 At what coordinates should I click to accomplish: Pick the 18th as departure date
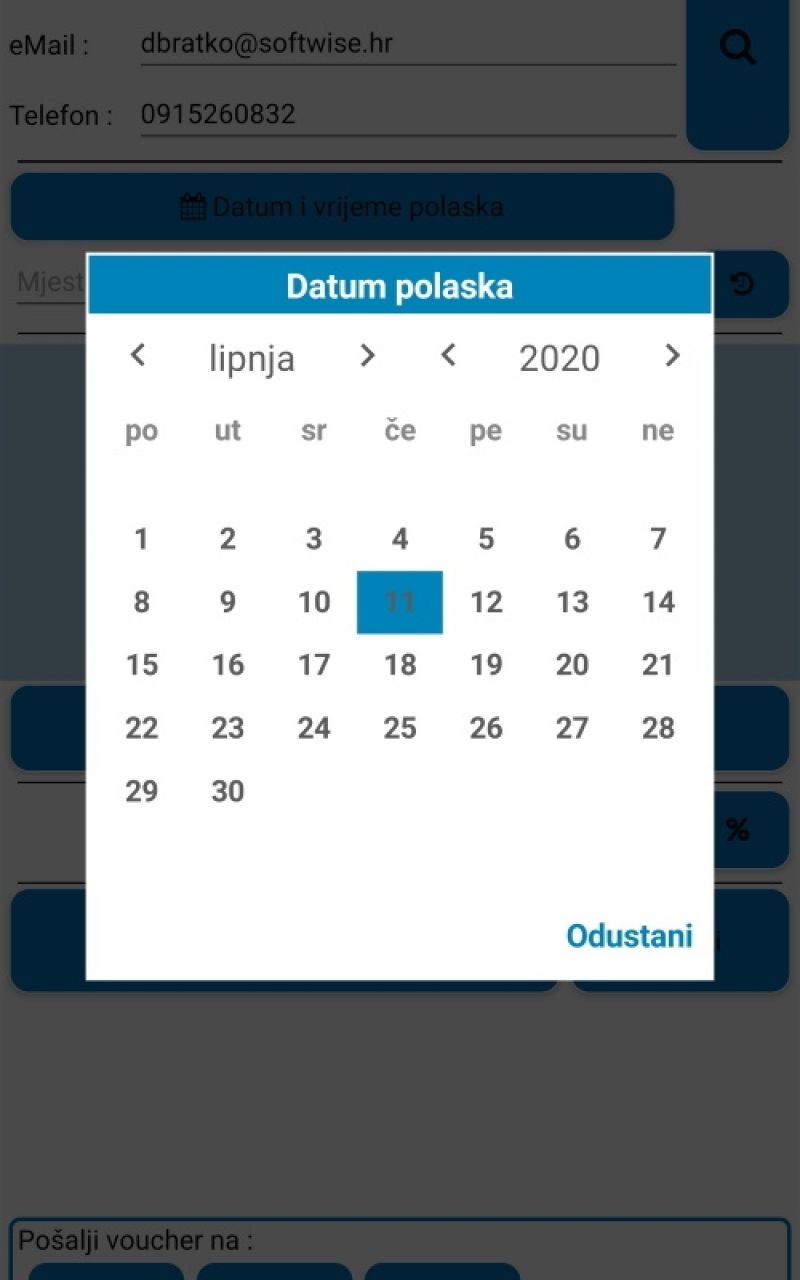tap(400, 665)
